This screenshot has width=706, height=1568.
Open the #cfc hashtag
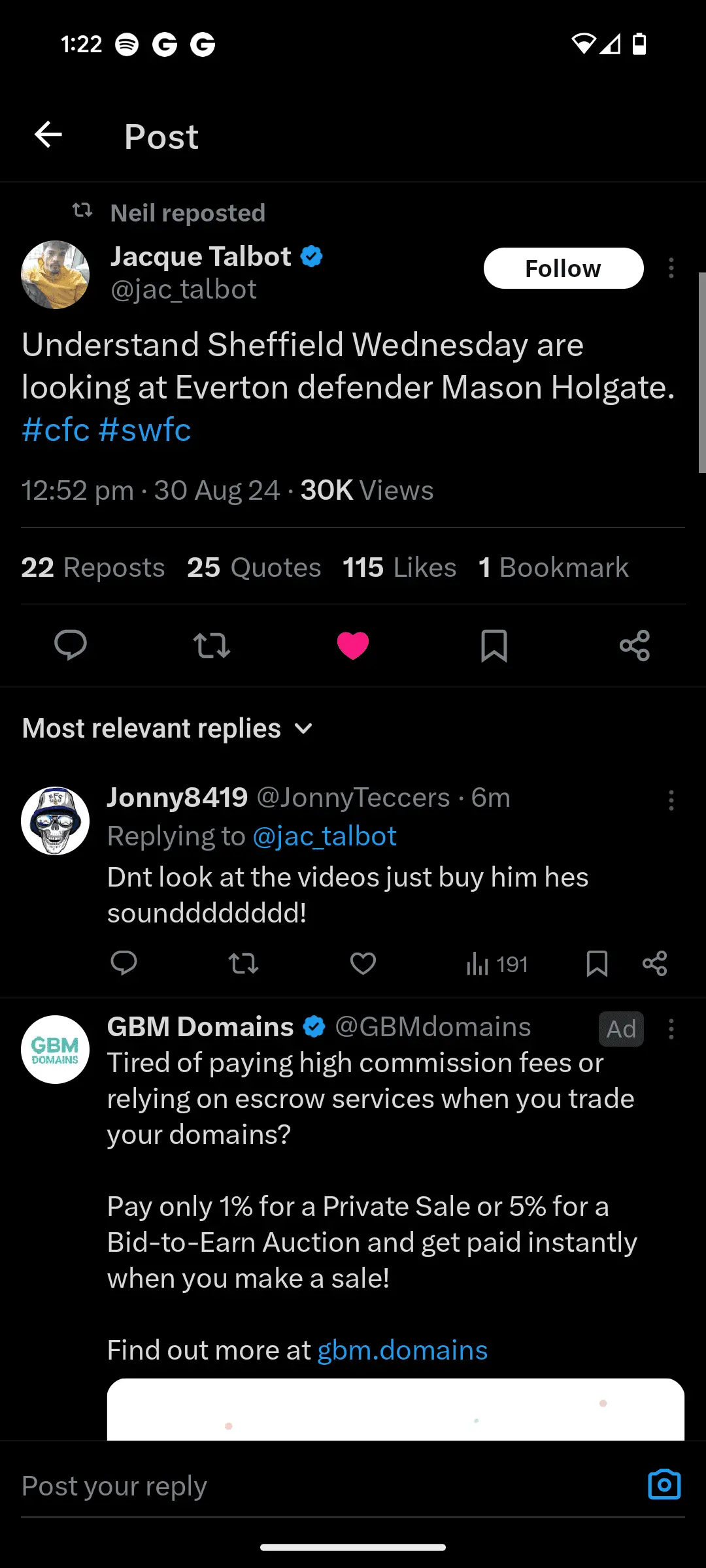[56, 430]
